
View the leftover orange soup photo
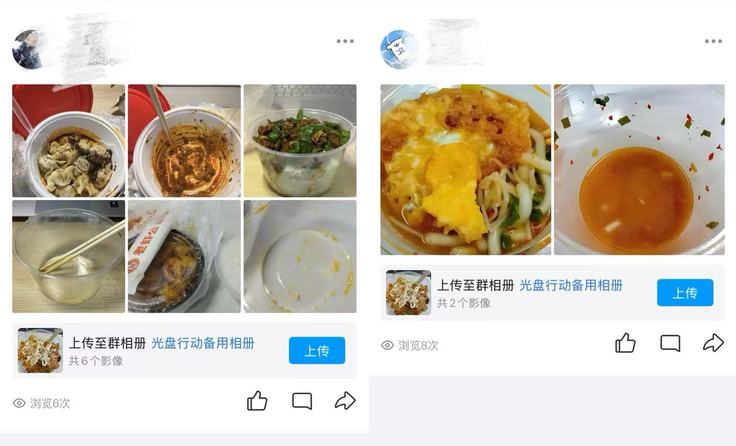click(x=639, y=170)
